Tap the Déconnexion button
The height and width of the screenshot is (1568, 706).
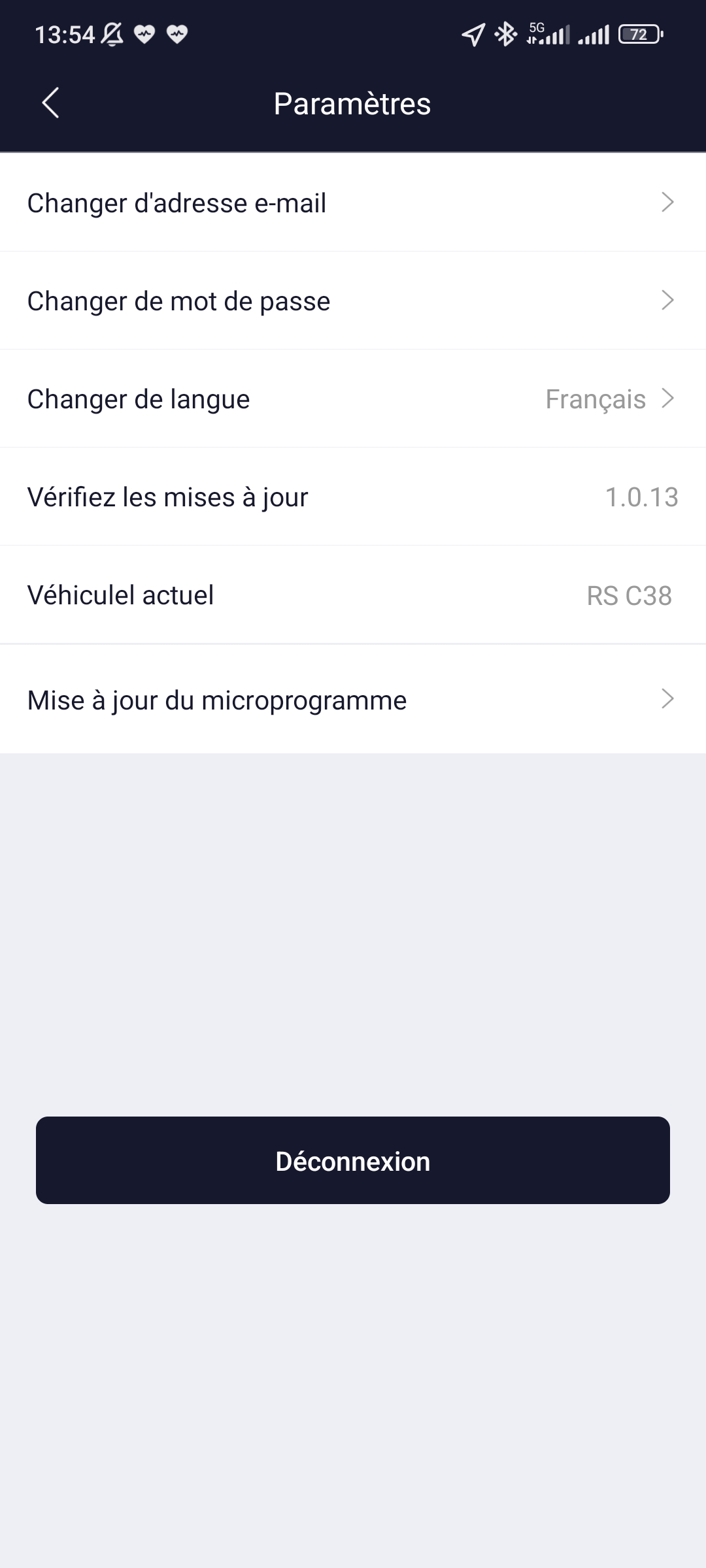pos(353,1161)
